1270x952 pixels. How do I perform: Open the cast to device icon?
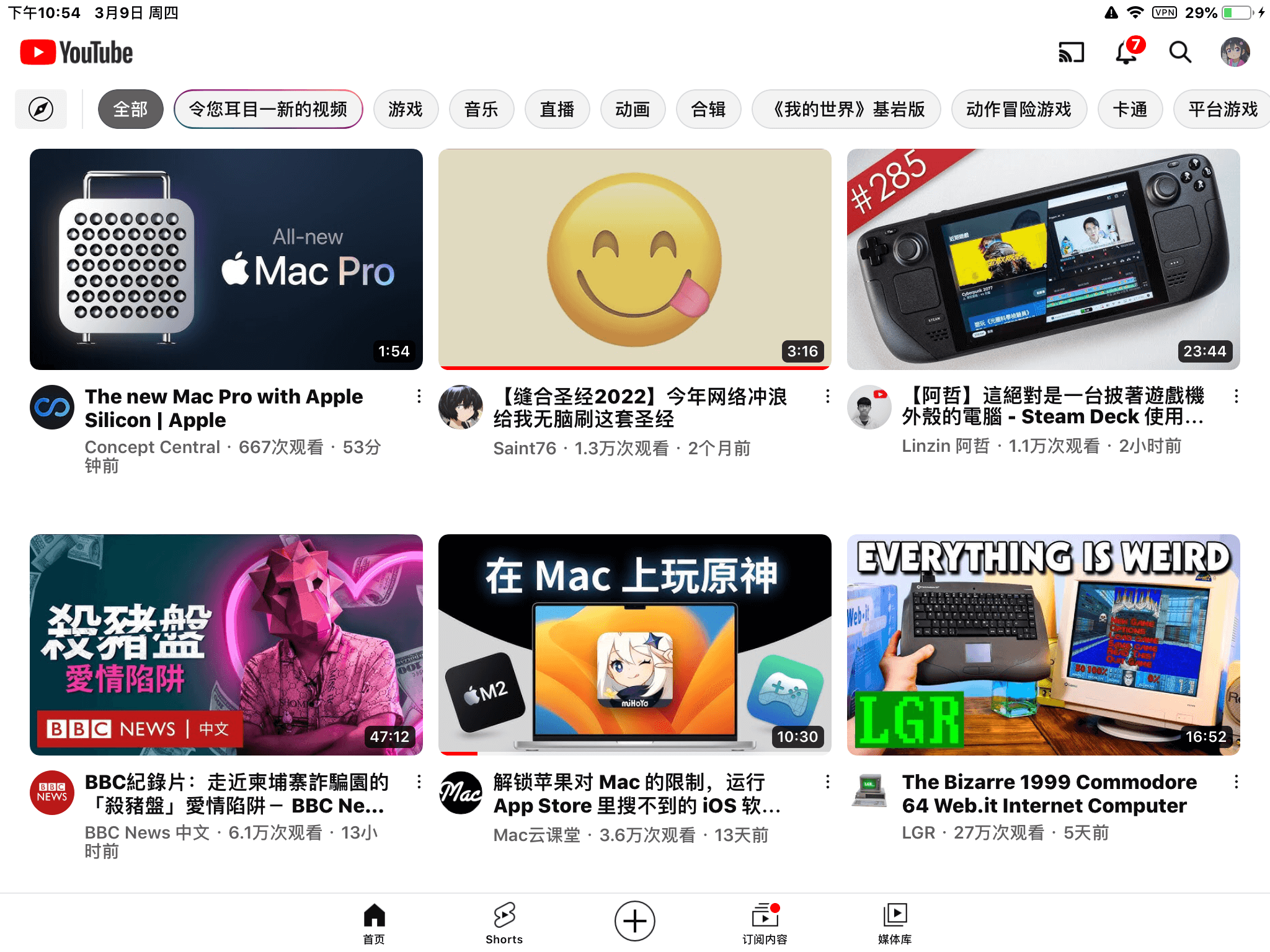coord(1071,53)
